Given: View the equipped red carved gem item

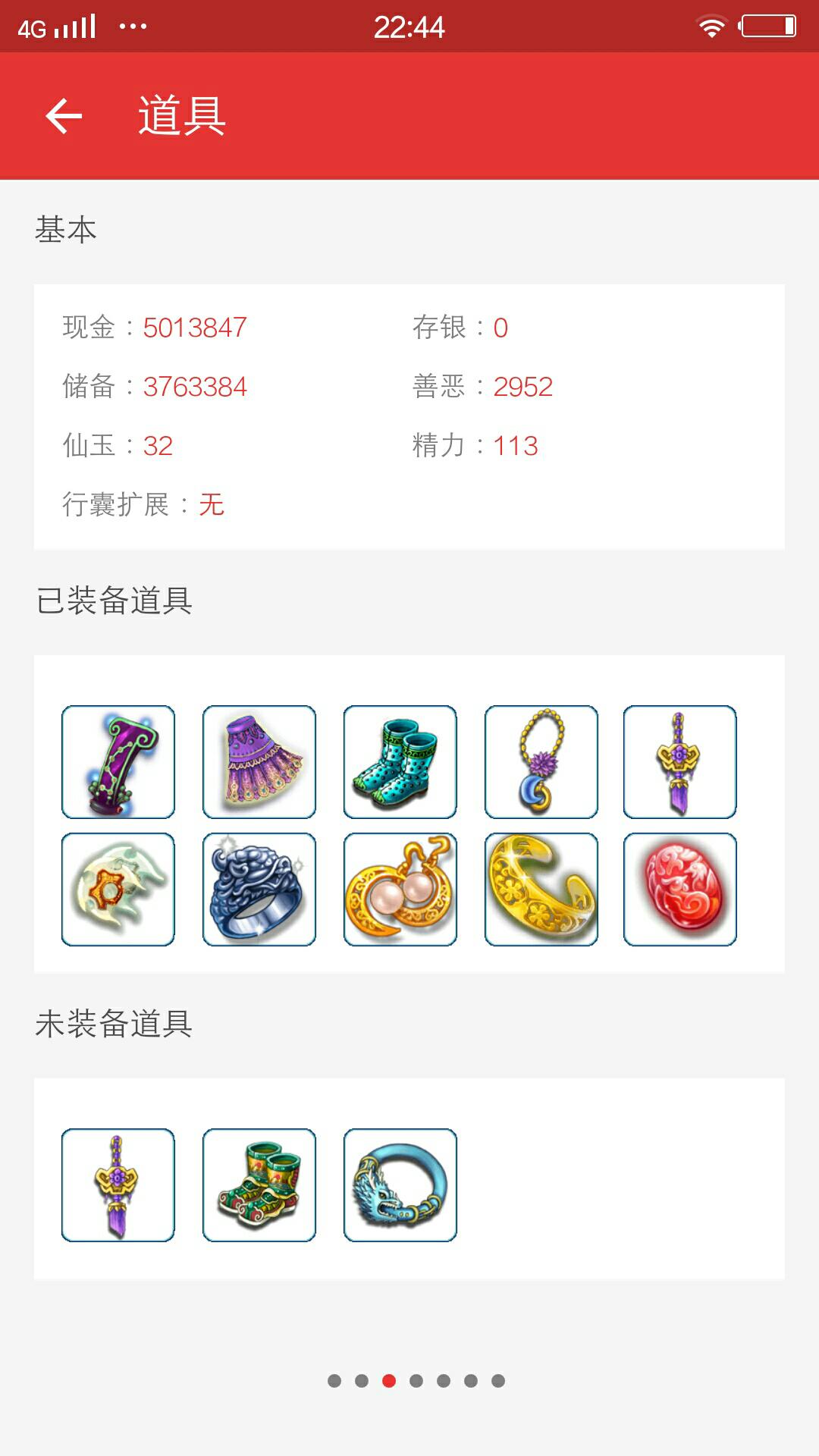Looking at the screenshot, I should tap(680, 890).
